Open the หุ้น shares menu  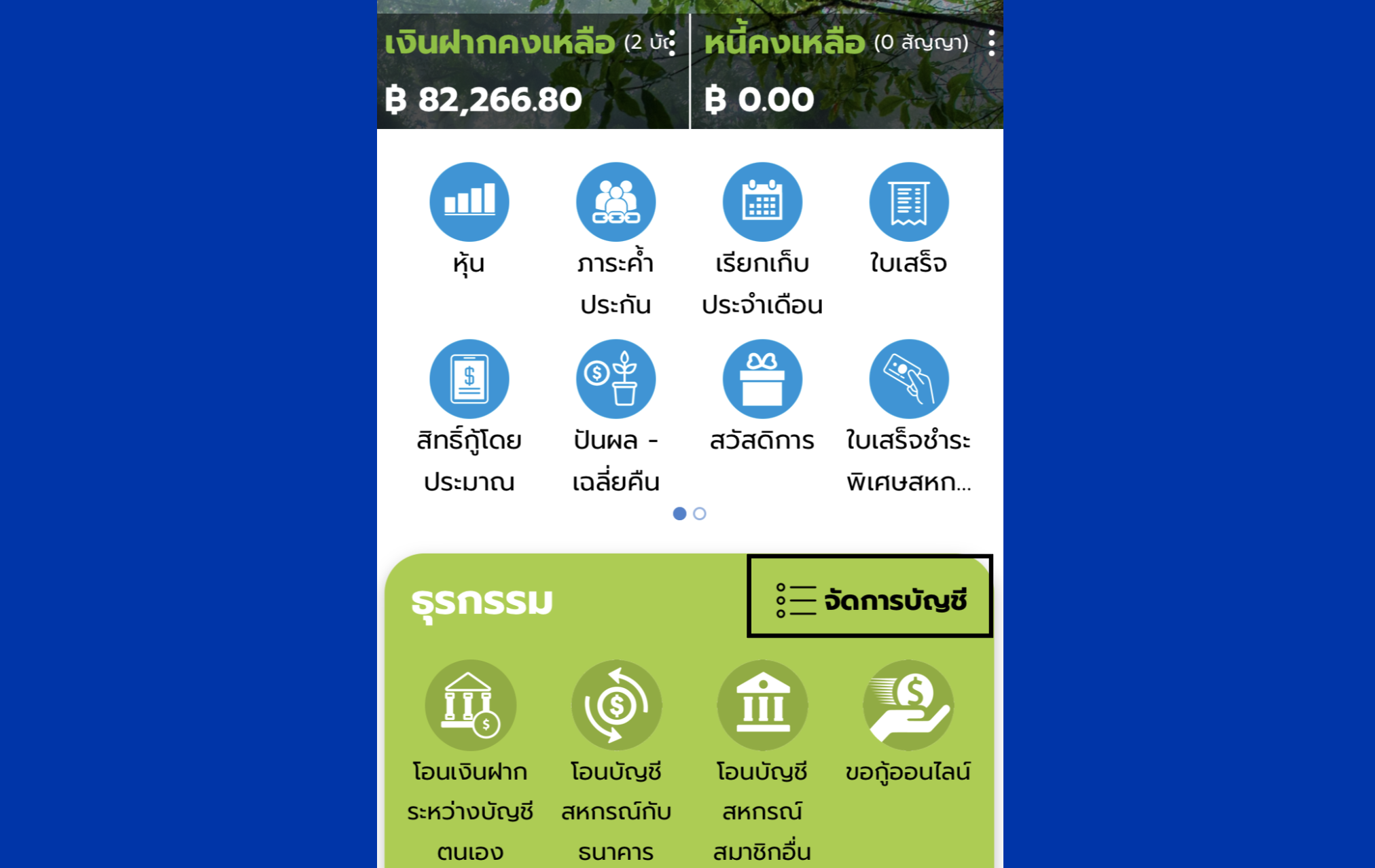pyautogui.click(x=469, y=202)
